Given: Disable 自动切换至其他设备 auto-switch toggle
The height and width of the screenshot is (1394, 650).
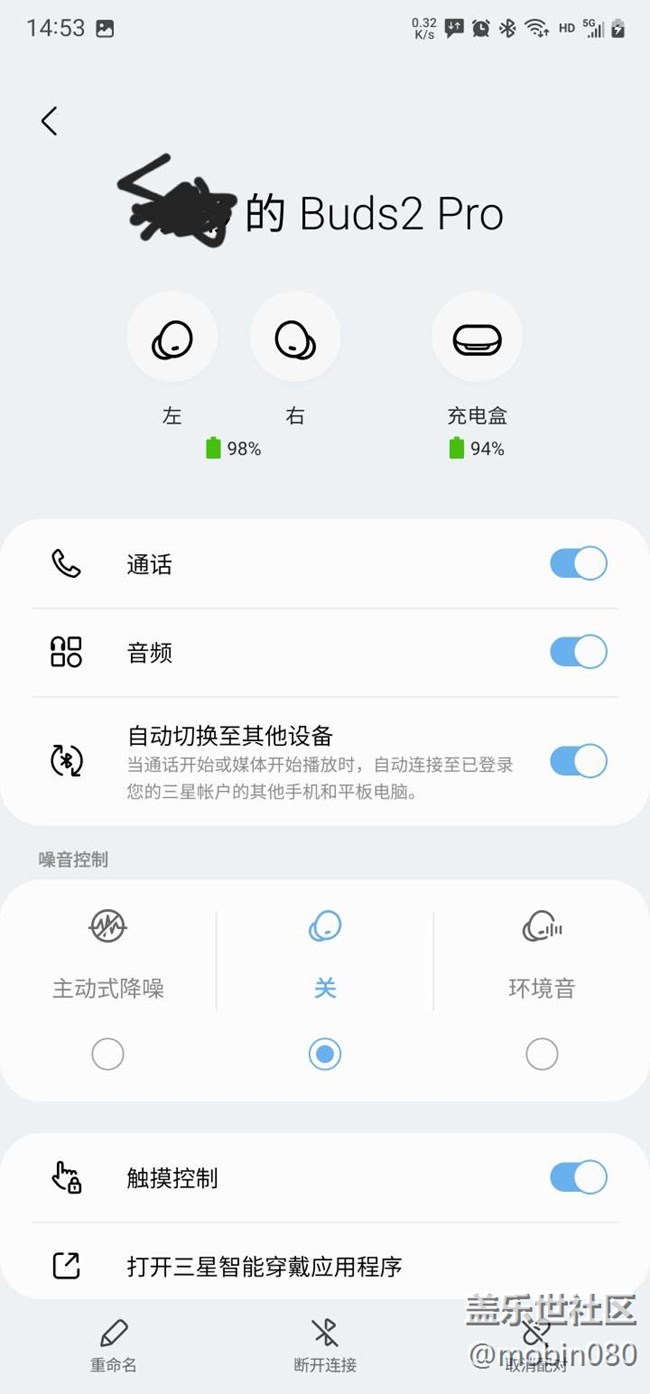Looking at the screenshot, I should (578, 761).
